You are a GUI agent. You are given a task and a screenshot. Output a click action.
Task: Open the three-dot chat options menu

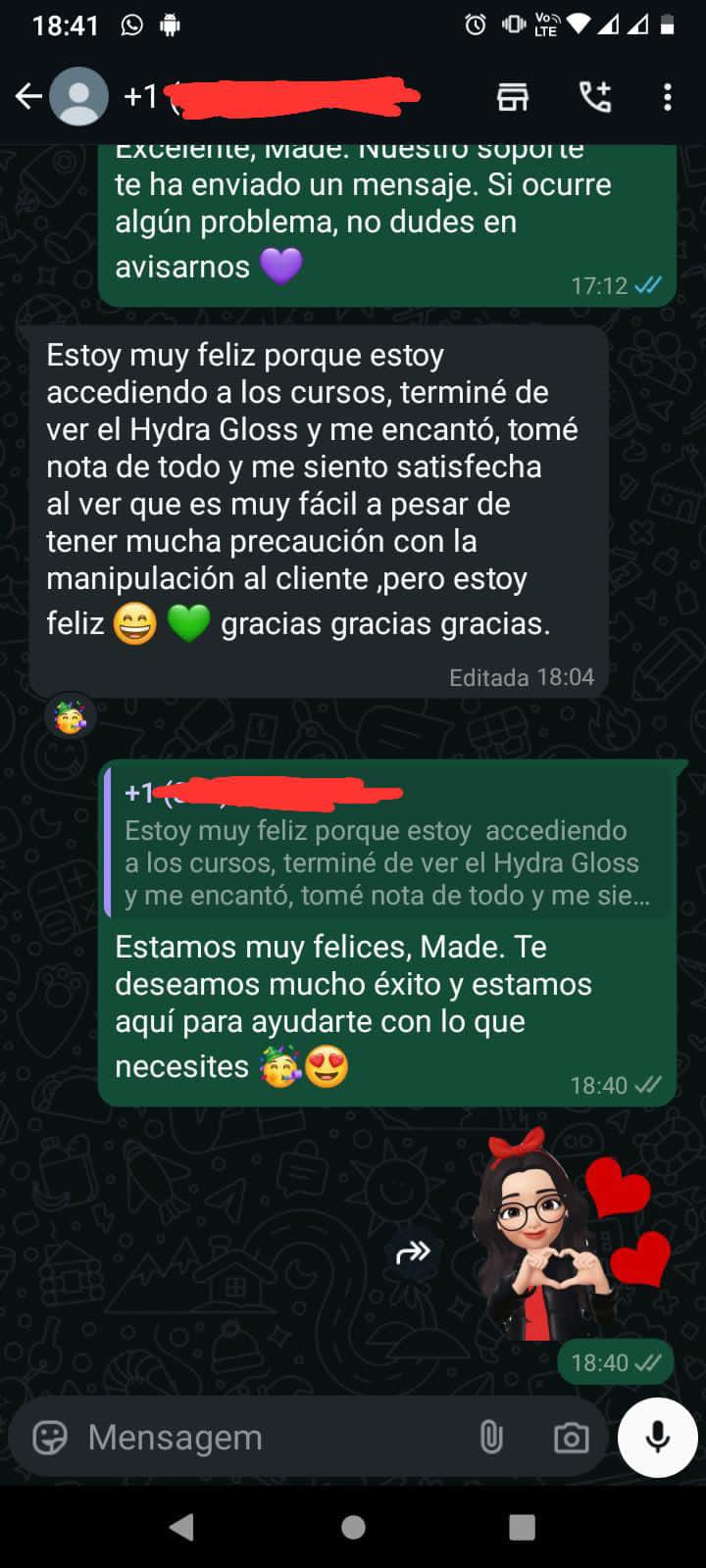pos(668,96)
